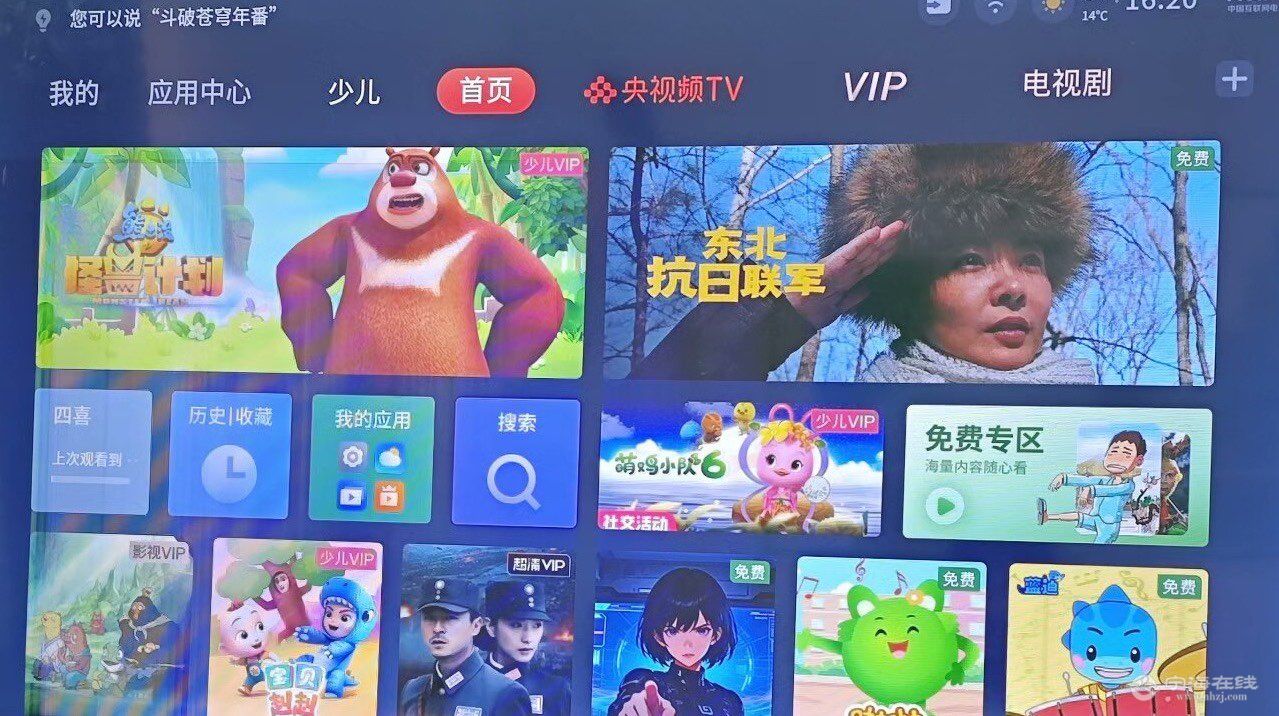
Task: Open the 影视VIP cartoon poster
Action: point(109,626)
